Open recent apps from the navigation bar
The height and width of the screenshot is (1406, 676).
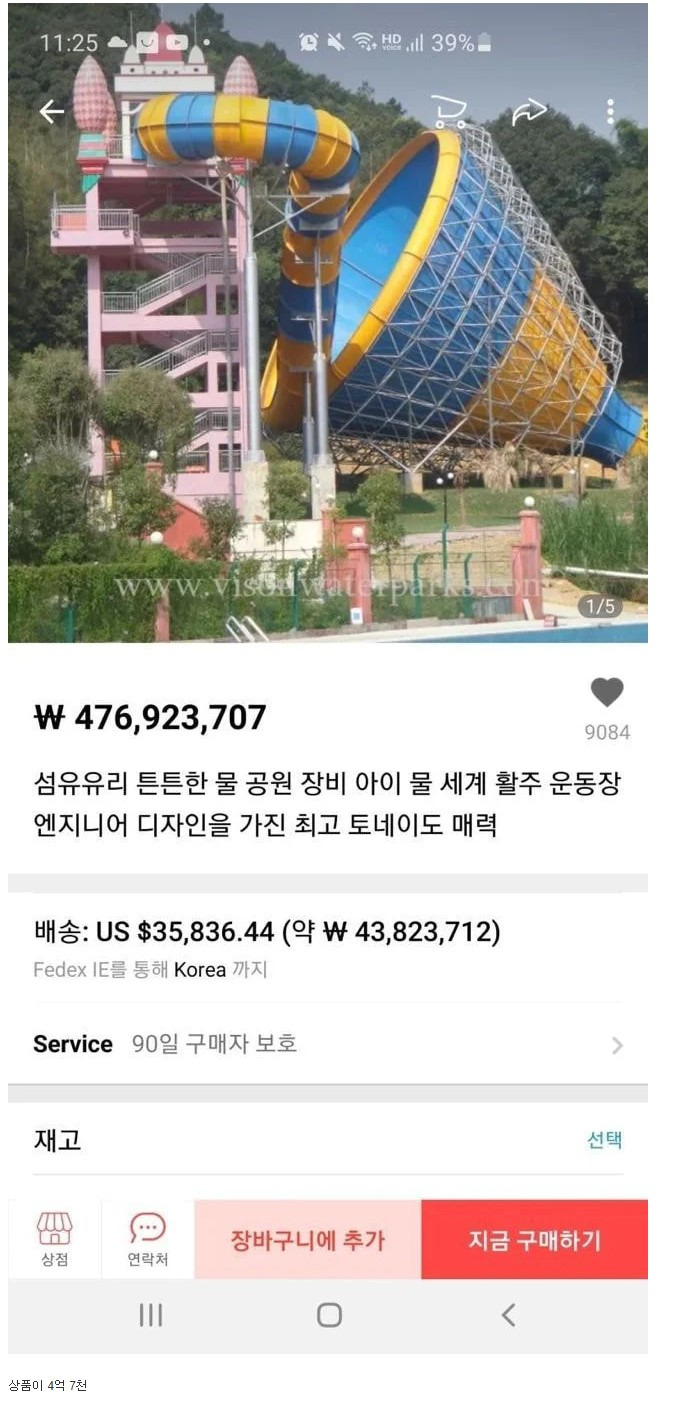click(x=151, y=1315)
